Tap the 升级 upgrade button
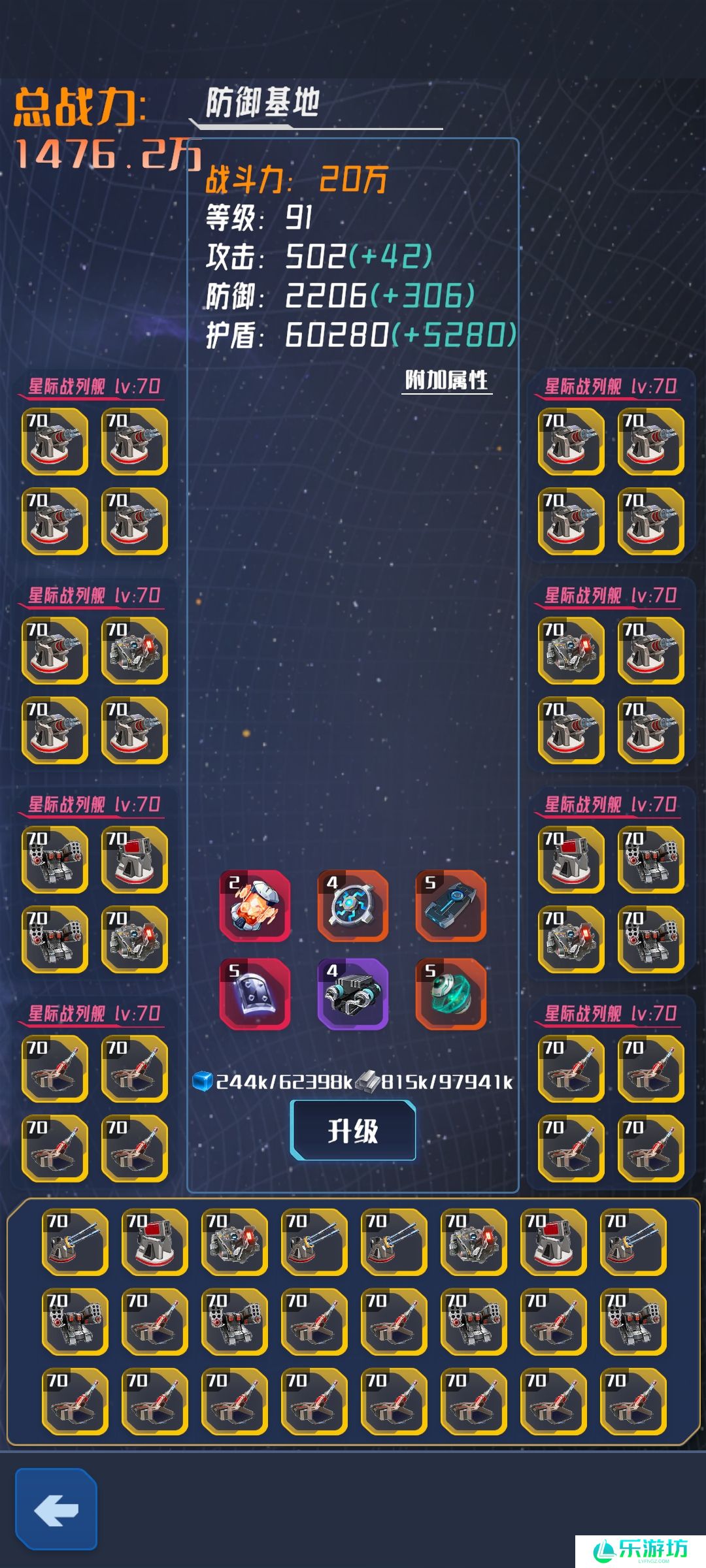This screenshot has width=706, height=1568. coord(353,1130)
